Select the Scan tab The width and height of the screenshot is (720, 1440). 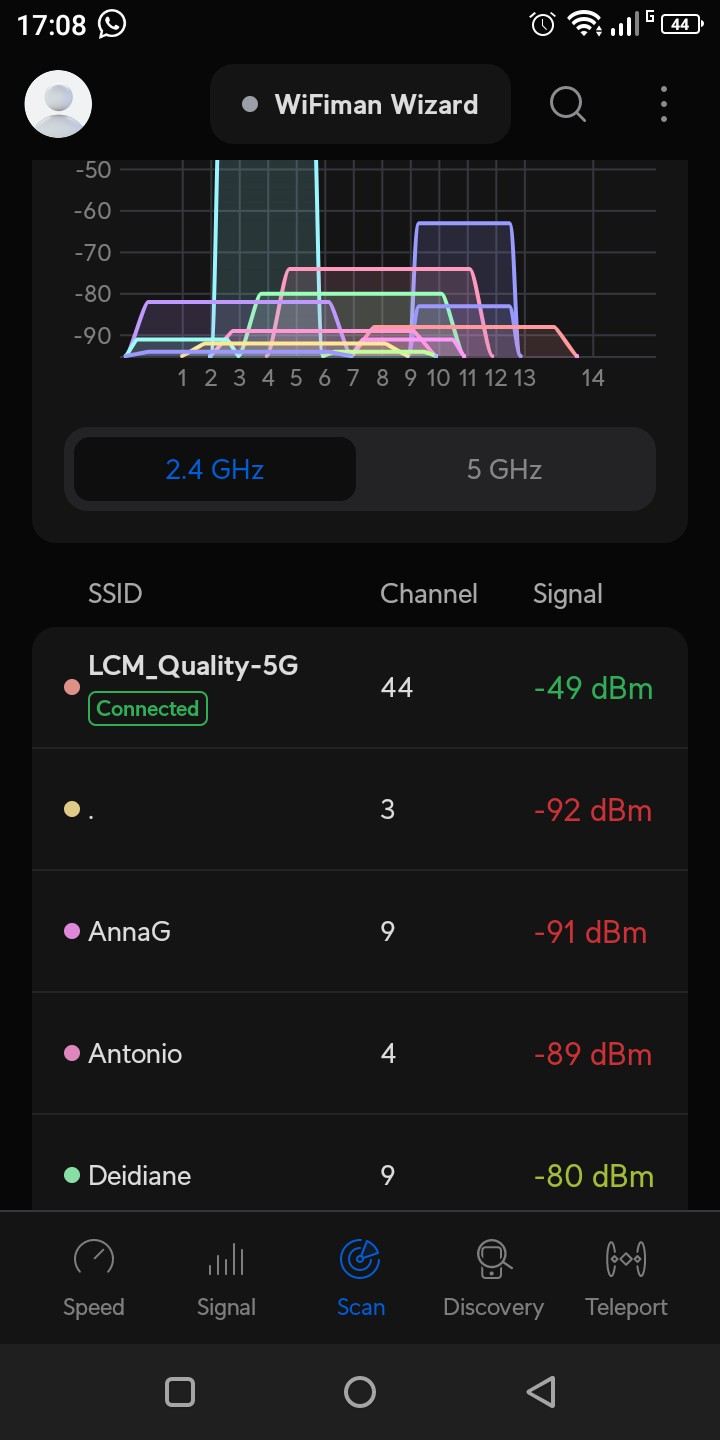point(360,1278)
